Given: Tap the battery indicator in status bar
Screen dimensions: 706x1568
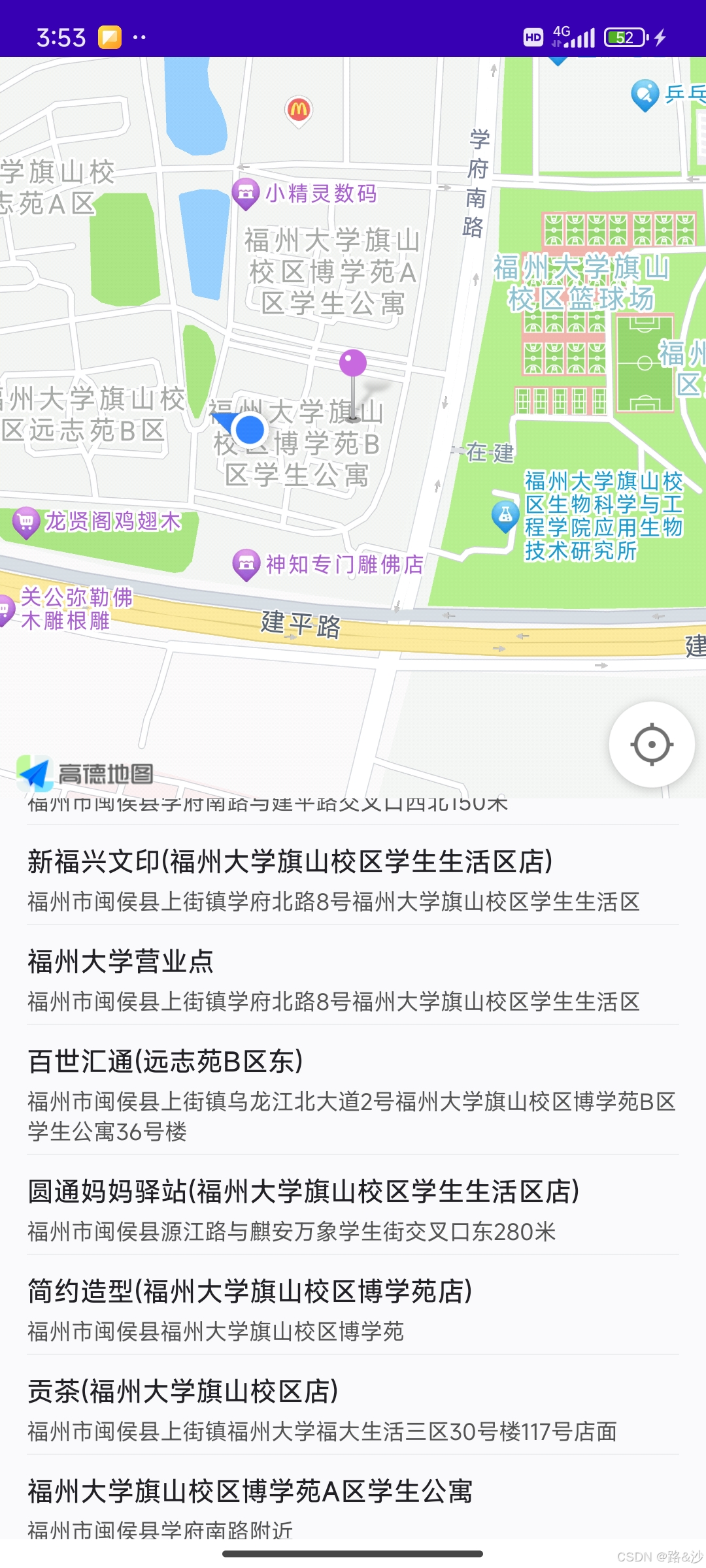Looking at the screenshot, I should 623,37.
